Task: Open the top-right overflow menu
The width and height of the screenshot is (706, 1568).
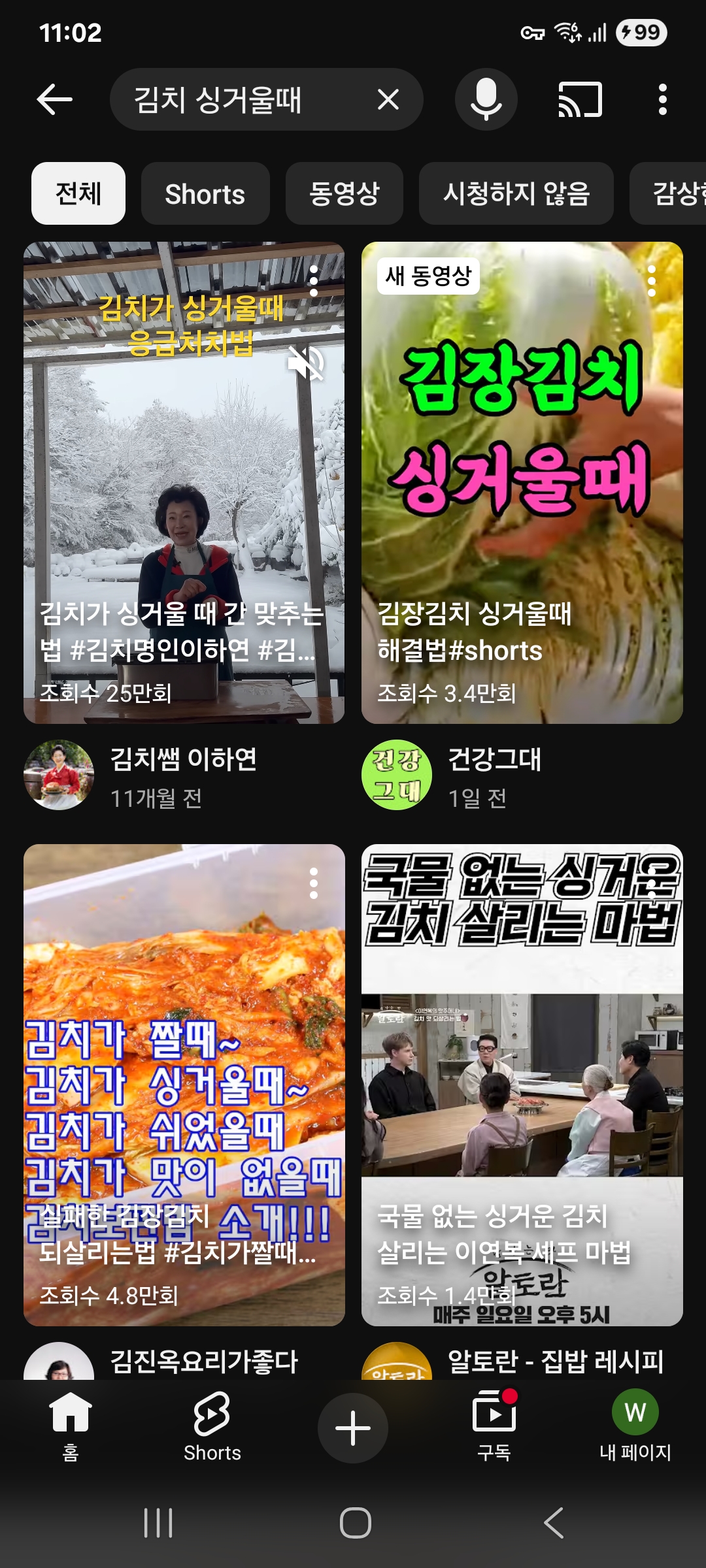Action: coord(662,100)
